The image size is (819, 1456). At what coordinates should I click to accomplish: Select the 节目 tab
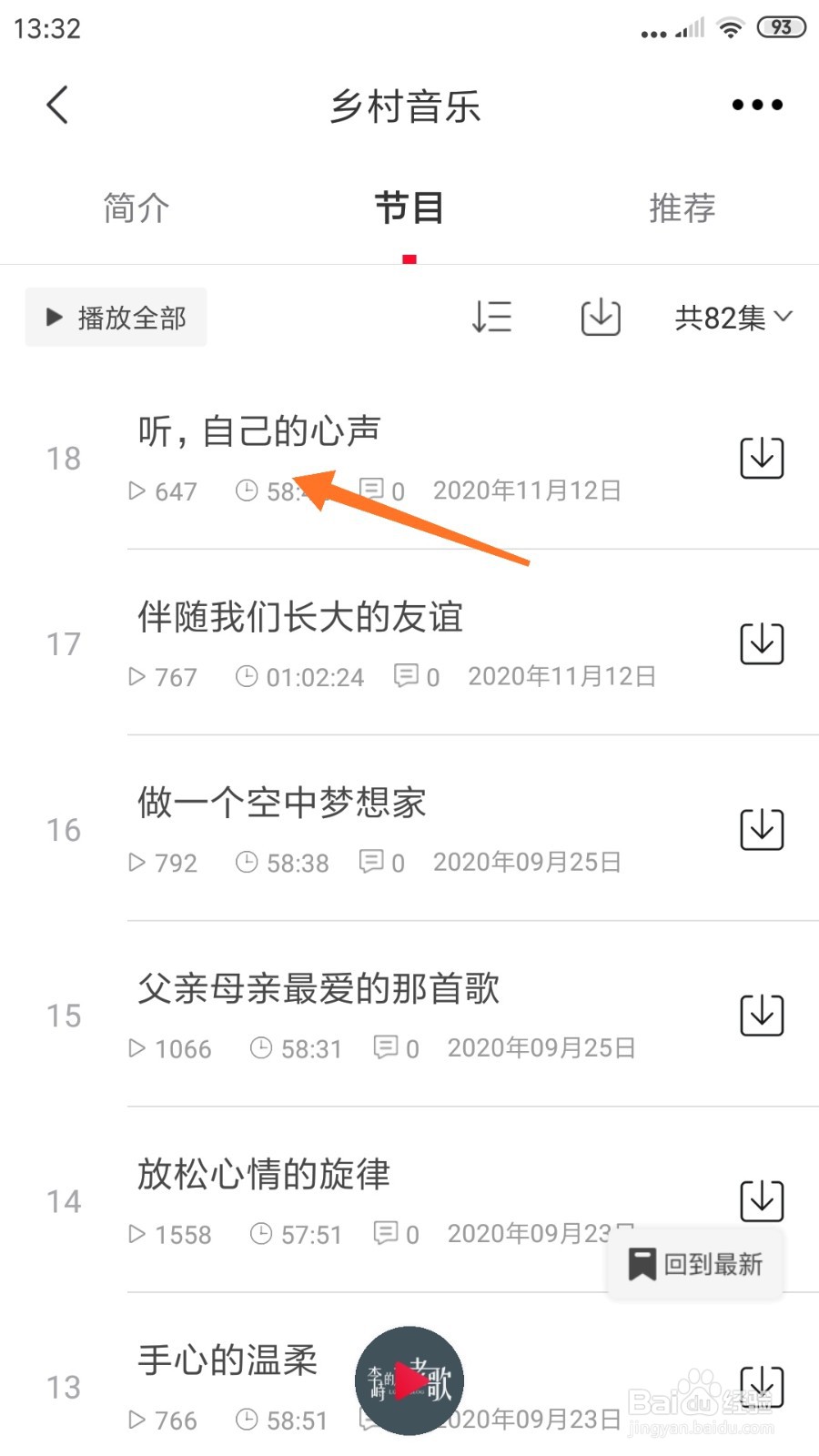pyautogui.click(x=409, y=207)
